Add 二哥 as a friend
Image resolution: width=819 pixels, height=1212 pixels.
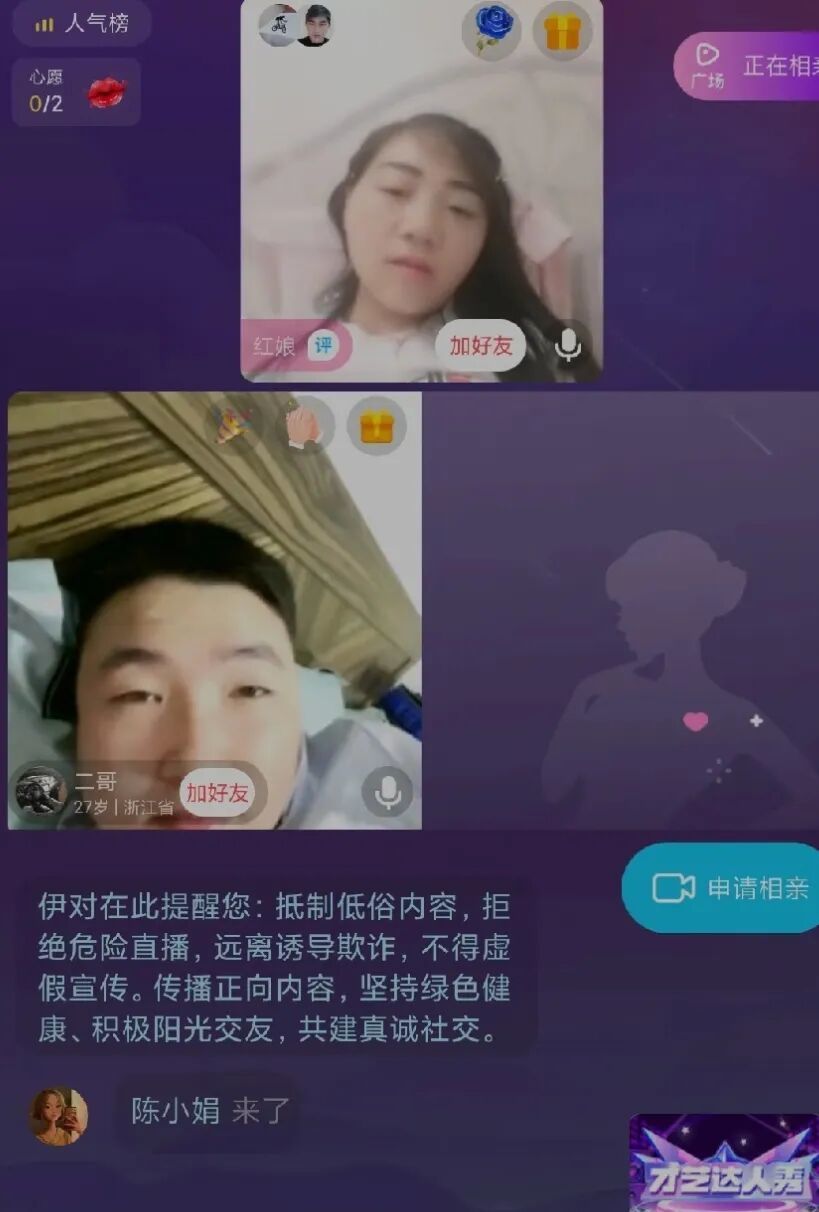click(x=217, y=794)
